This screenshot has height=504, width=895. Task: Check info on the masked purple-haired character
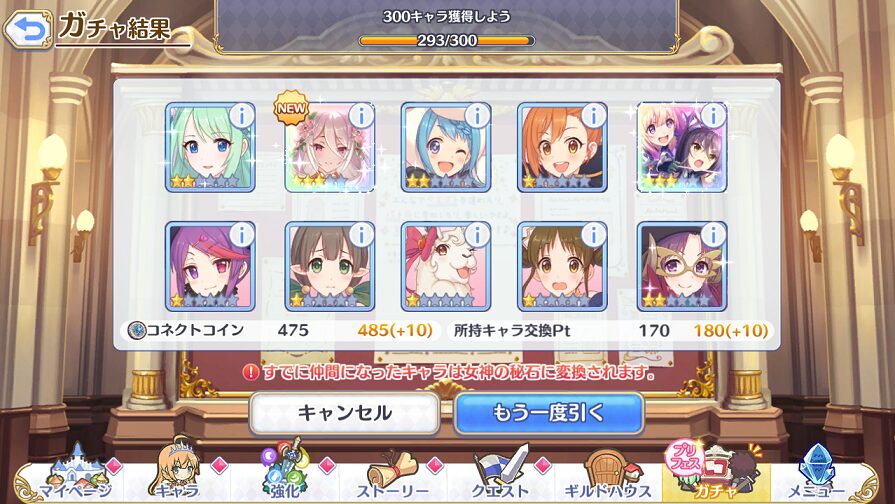(x=713, y=235)
